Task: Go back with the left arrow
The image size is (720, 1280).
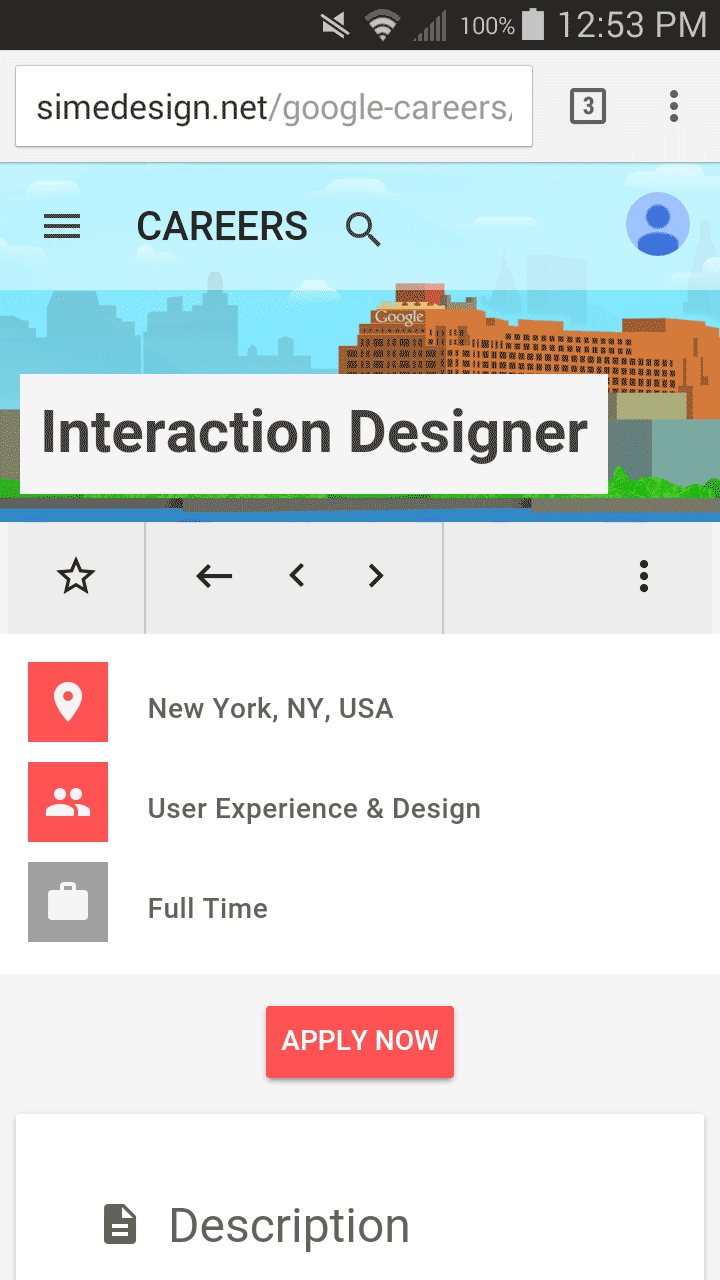Action: pyautogui.click(x=214, y=576)
